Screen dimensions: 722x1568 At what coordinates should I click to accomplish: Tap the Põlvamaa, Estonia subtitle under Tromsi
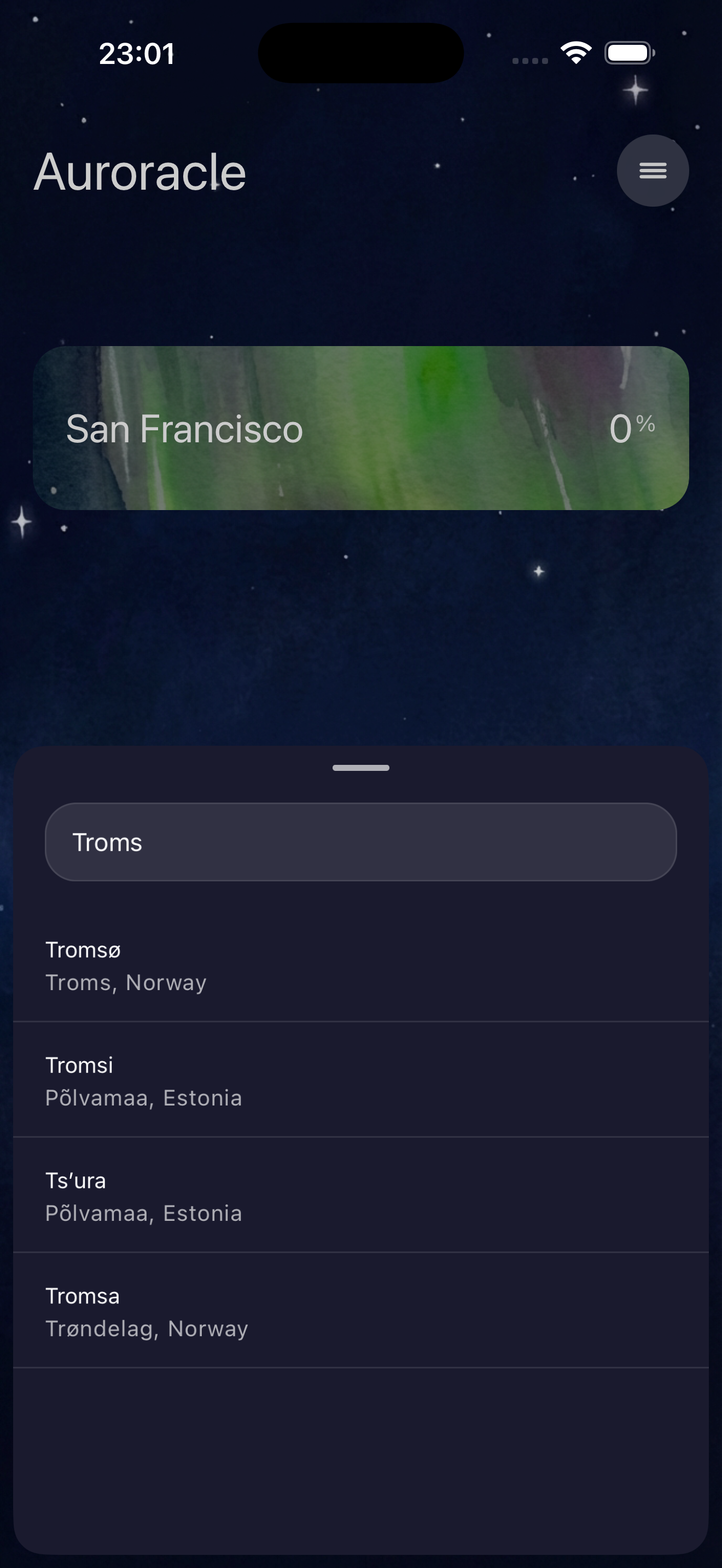pyautogui.click(x=144, y=1097)
